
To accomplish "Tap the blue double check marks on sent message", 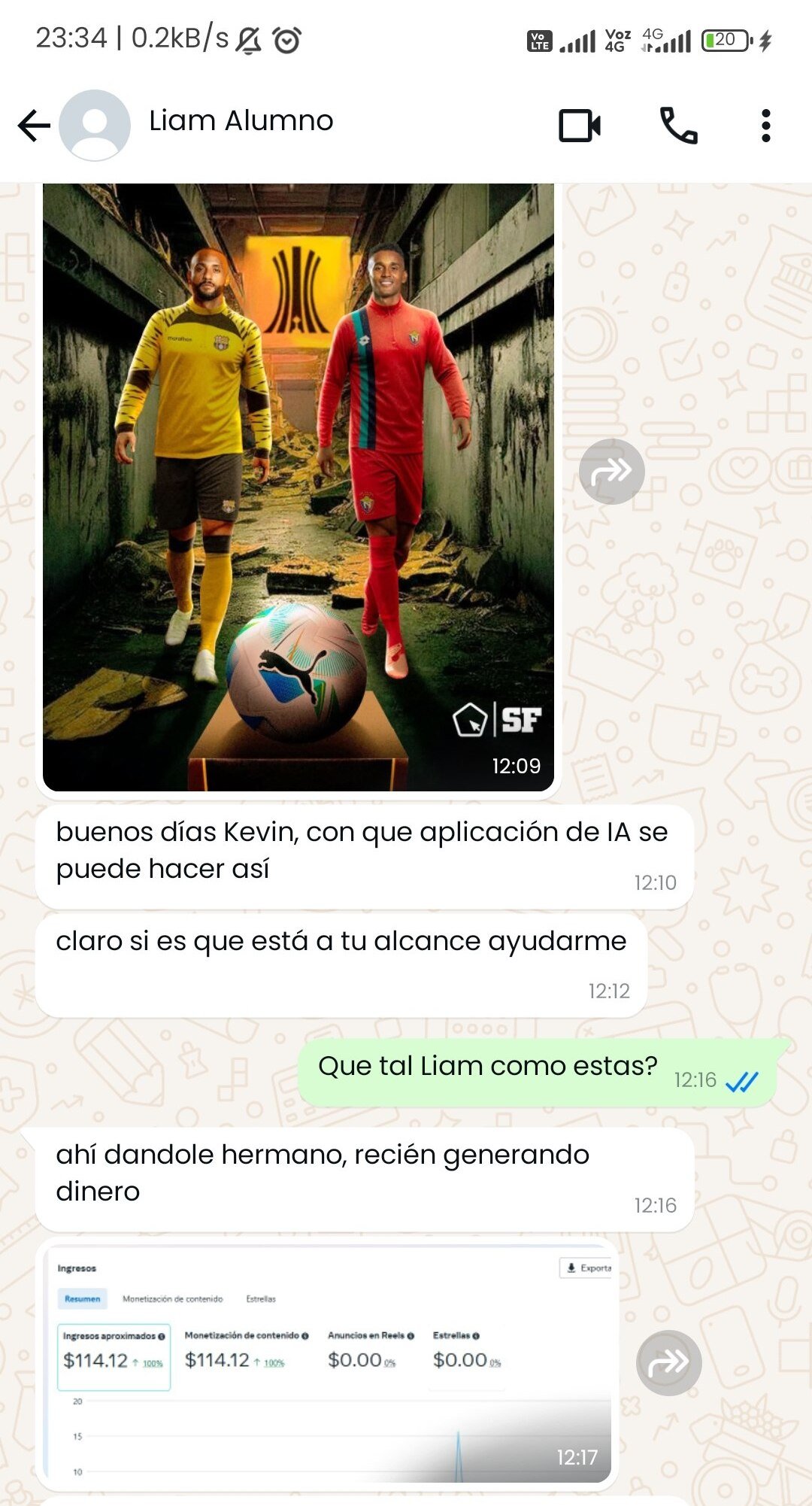I will [741, 1081].
